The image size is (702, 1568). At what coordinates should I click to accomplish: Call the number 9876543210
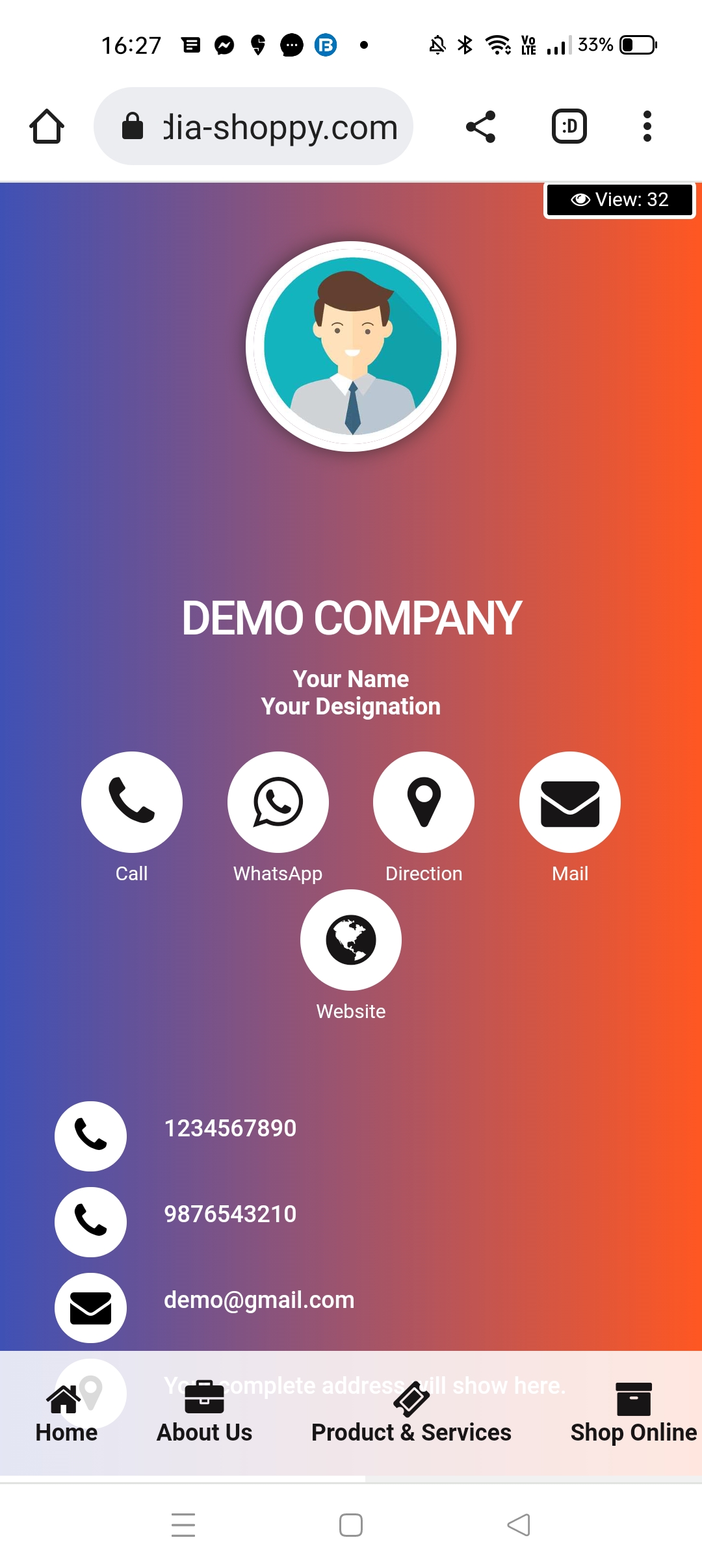[x=230, y=1214]
